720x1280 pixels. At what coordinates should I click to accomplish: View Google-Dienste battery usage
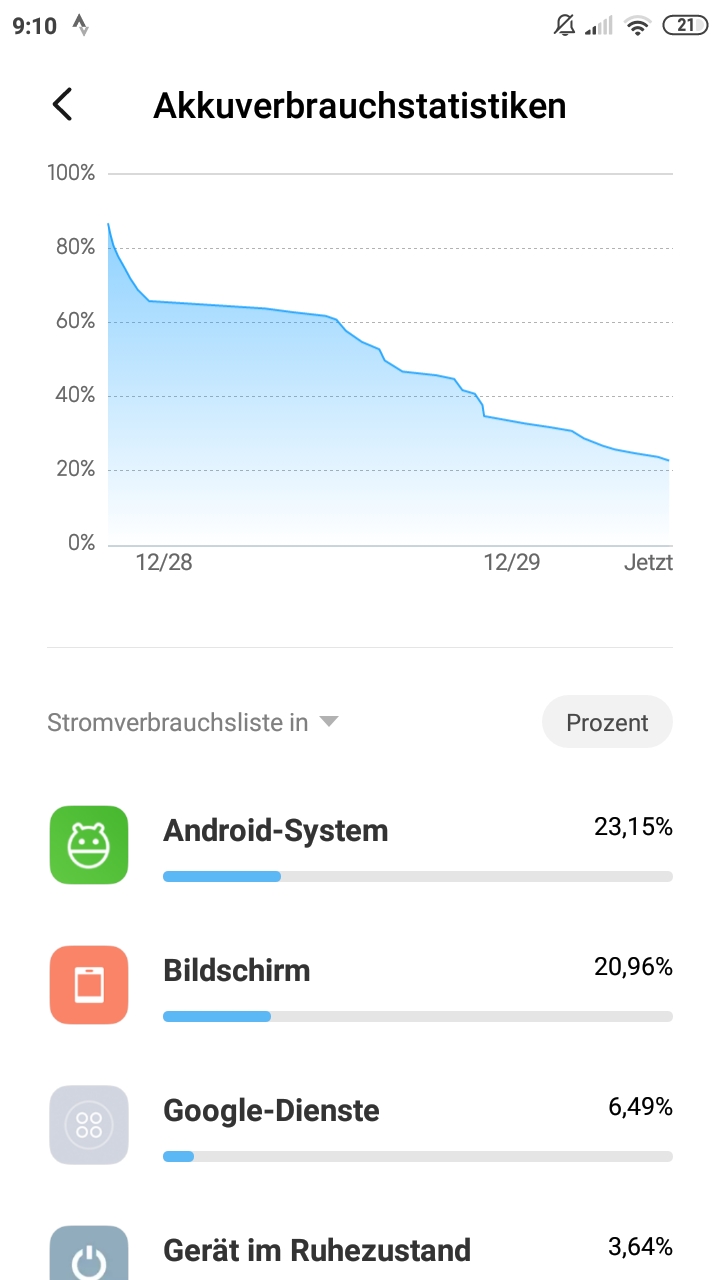pos(360,1125)
